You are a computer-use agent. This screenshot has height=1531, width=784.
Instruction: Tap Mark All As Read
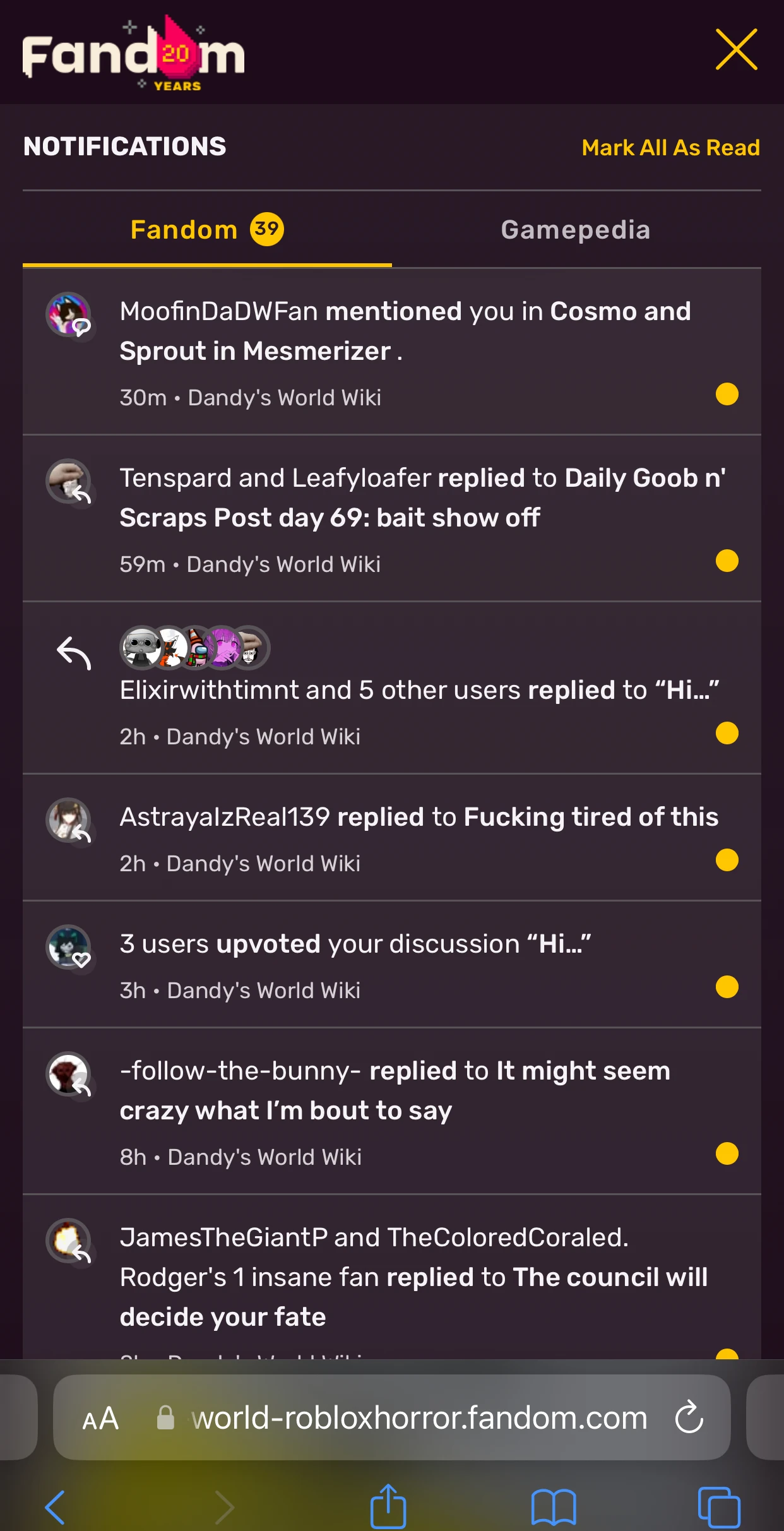coord(670,148)
